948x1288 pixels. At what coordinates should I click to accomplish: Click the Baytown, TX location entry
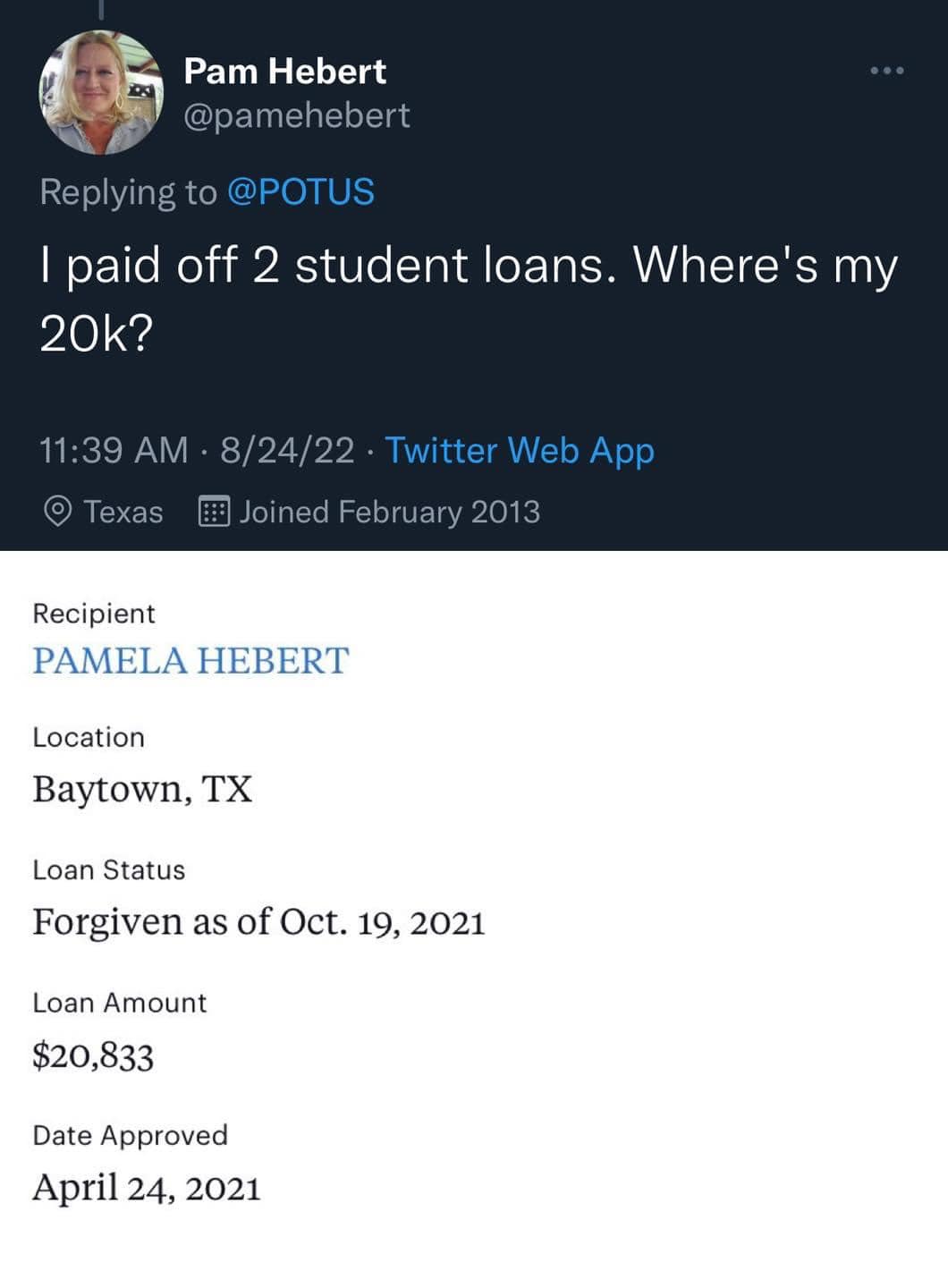[144, 789]
